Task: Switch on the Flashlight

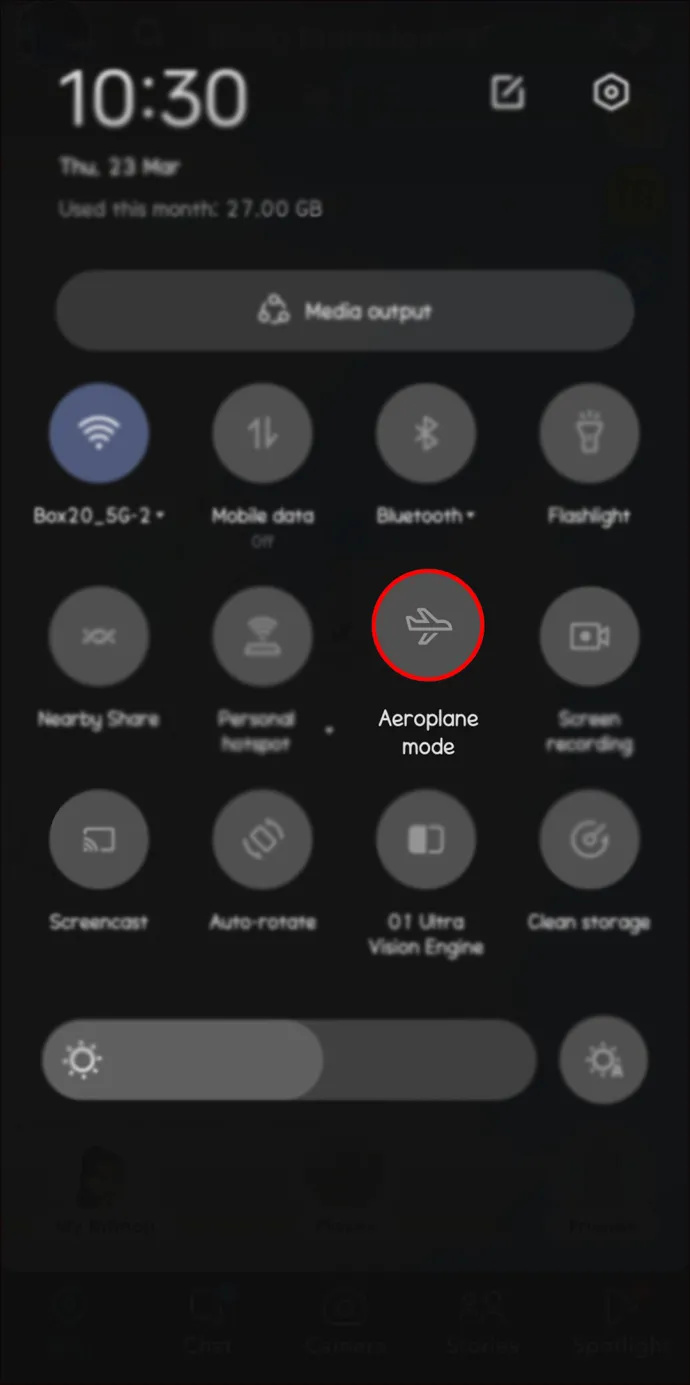Action: (589, 433)
